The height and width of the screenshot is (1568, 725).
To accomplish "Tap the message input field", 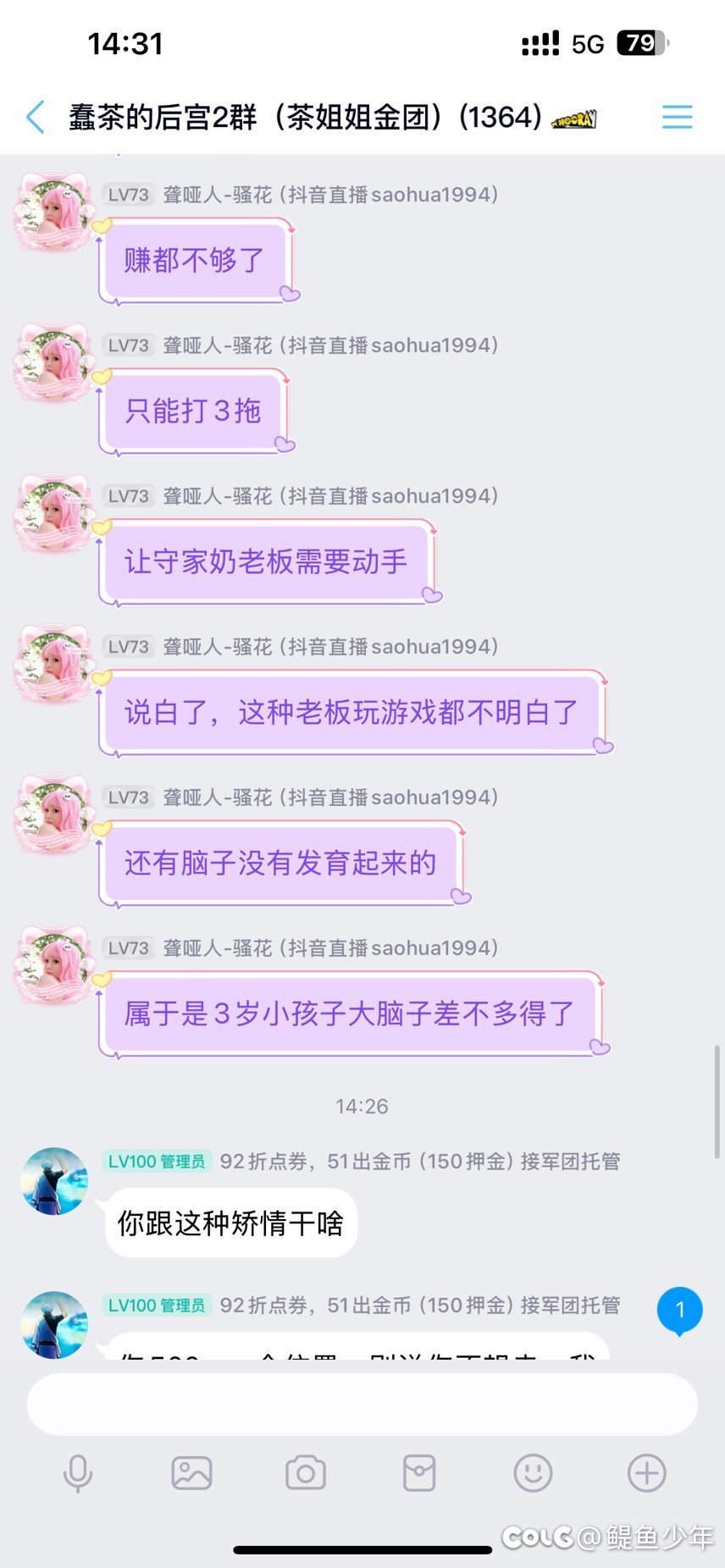I will (x=362, y=1404).
